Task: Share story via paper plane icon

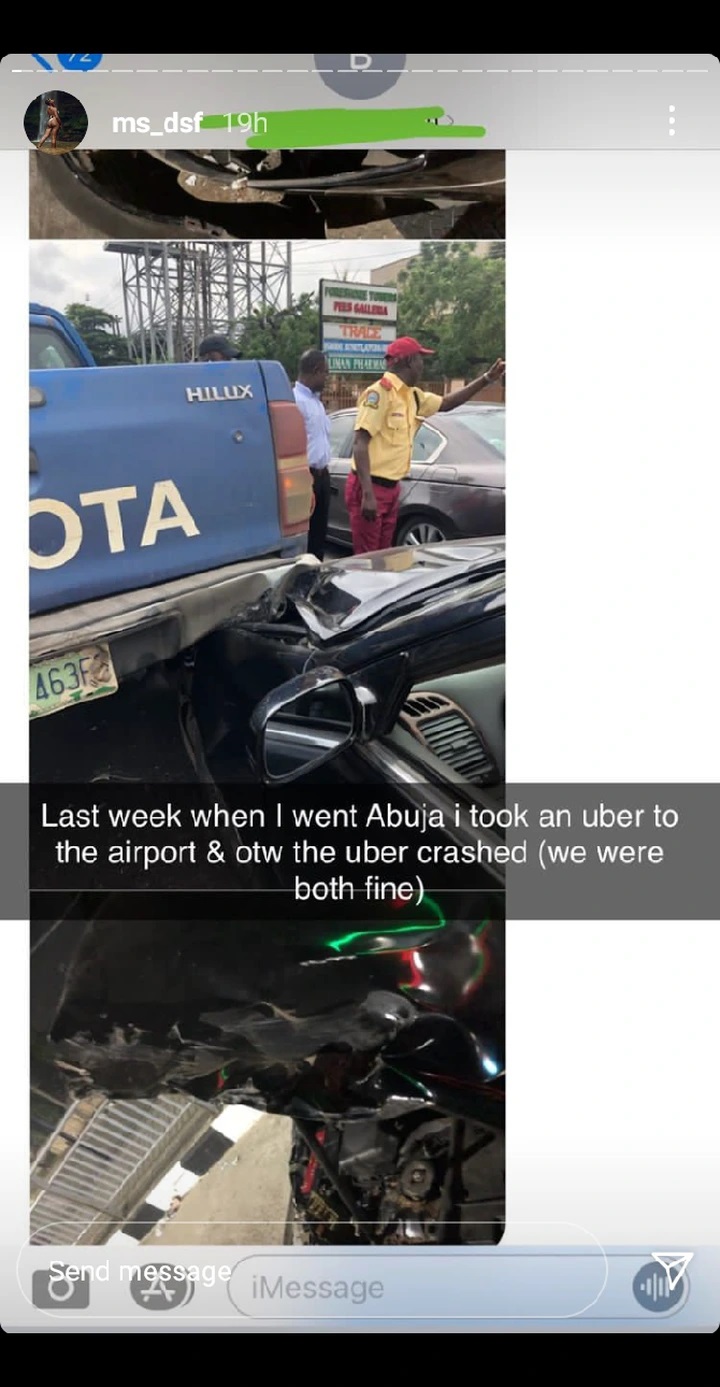Action: click(x=671, y=1271)
